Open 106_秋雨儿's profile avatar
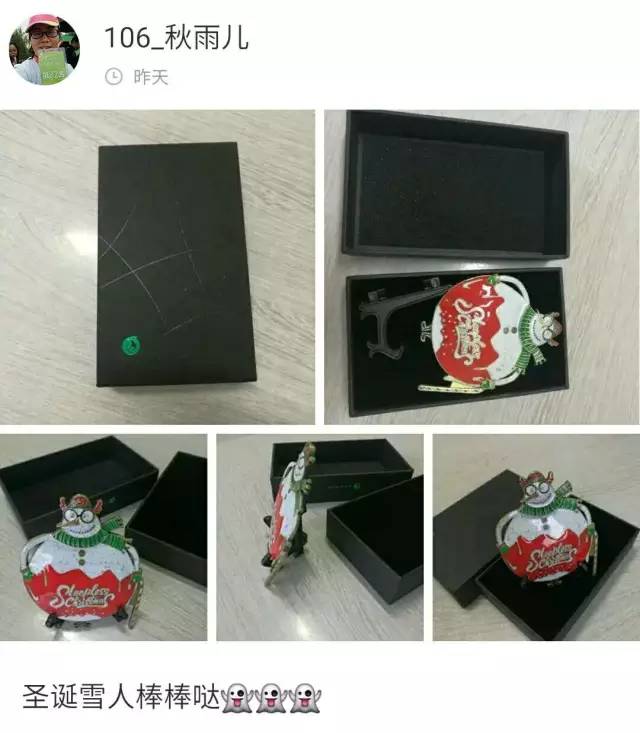 [44, 50]
